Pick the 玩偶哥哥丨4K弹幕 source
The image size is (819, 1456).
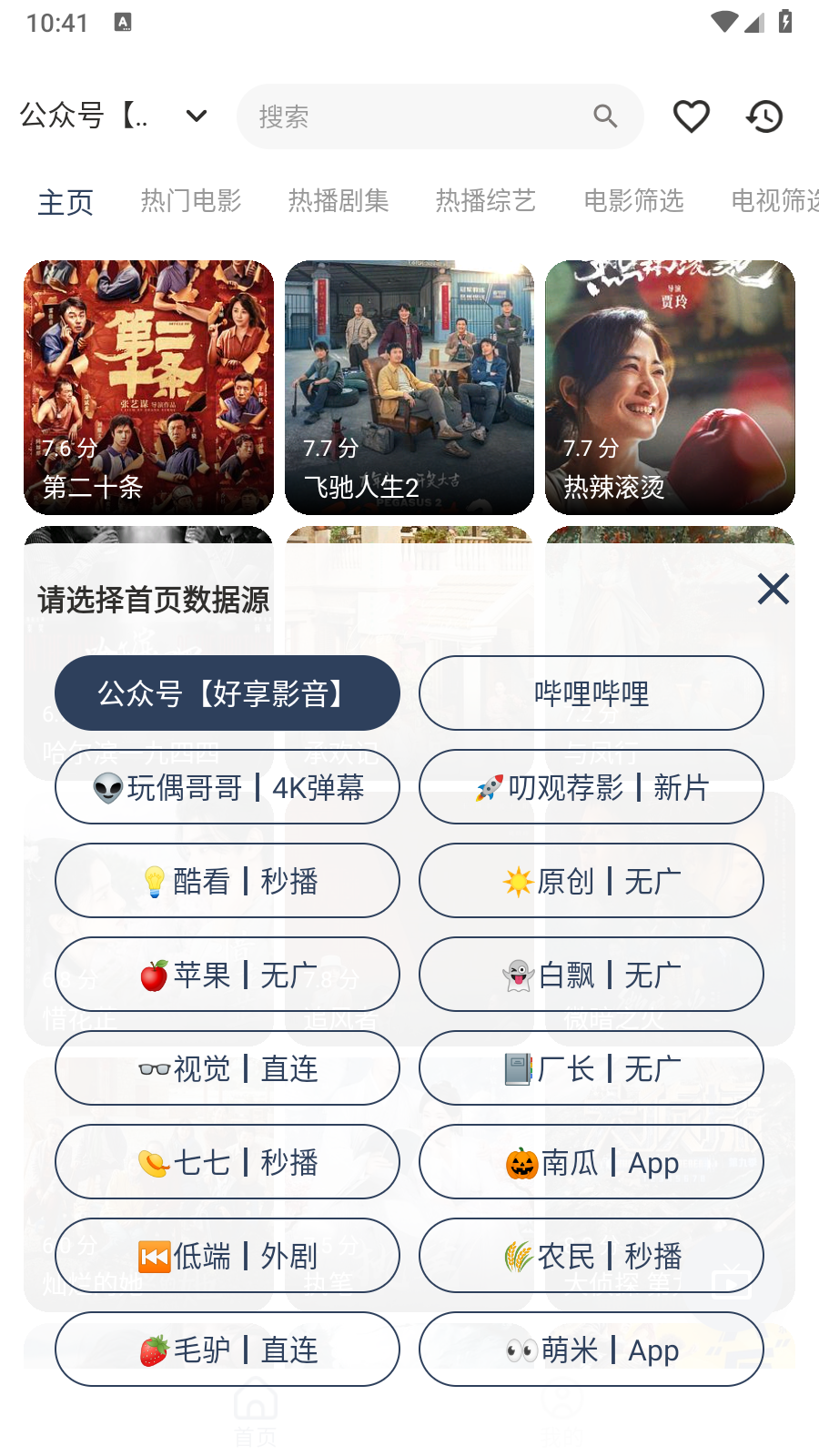coord(227,787)
